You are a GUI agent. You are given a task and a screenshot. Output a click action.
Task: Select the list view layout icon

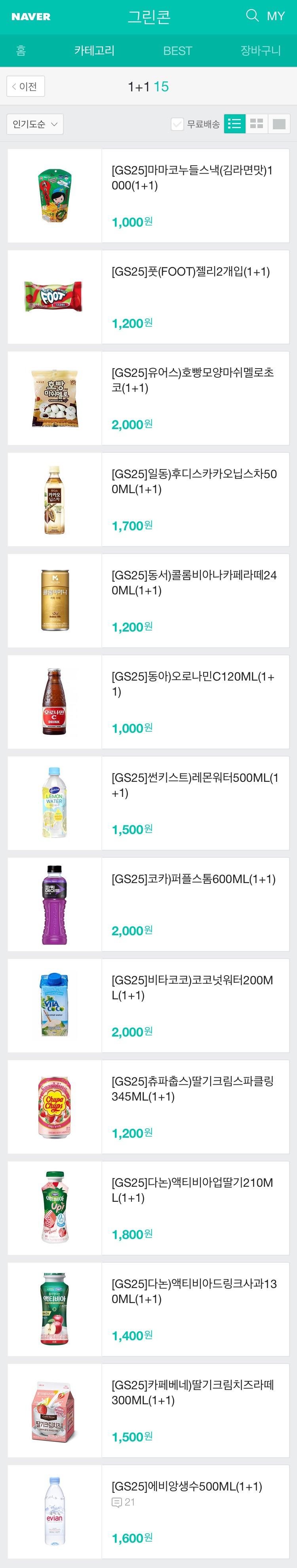tap(235, 124)
